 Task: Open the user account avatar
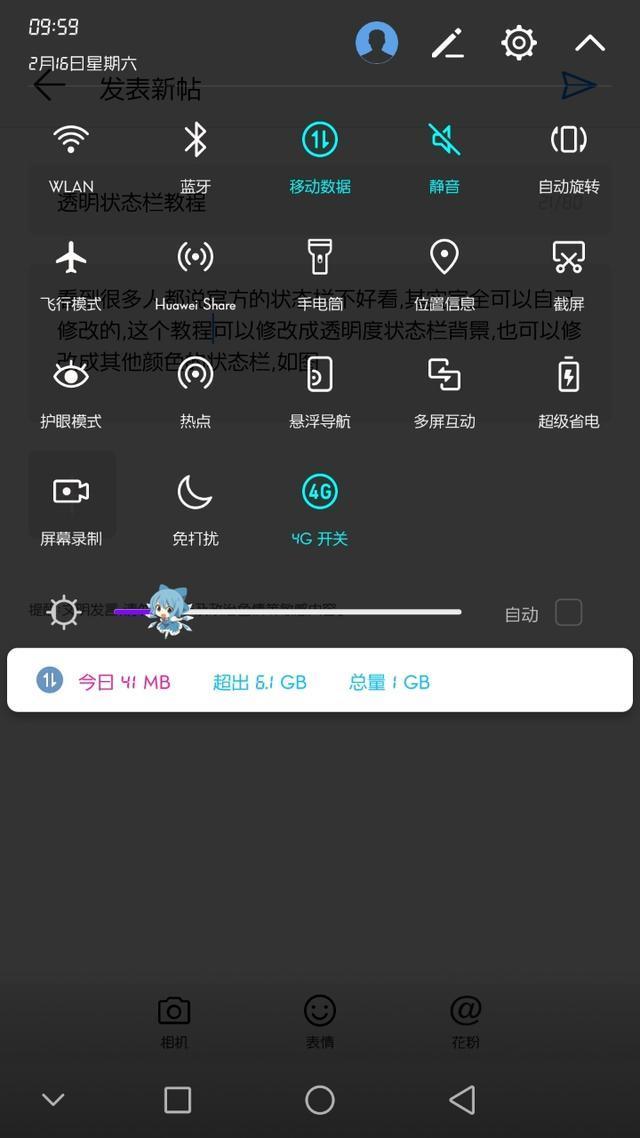[377, 43]
